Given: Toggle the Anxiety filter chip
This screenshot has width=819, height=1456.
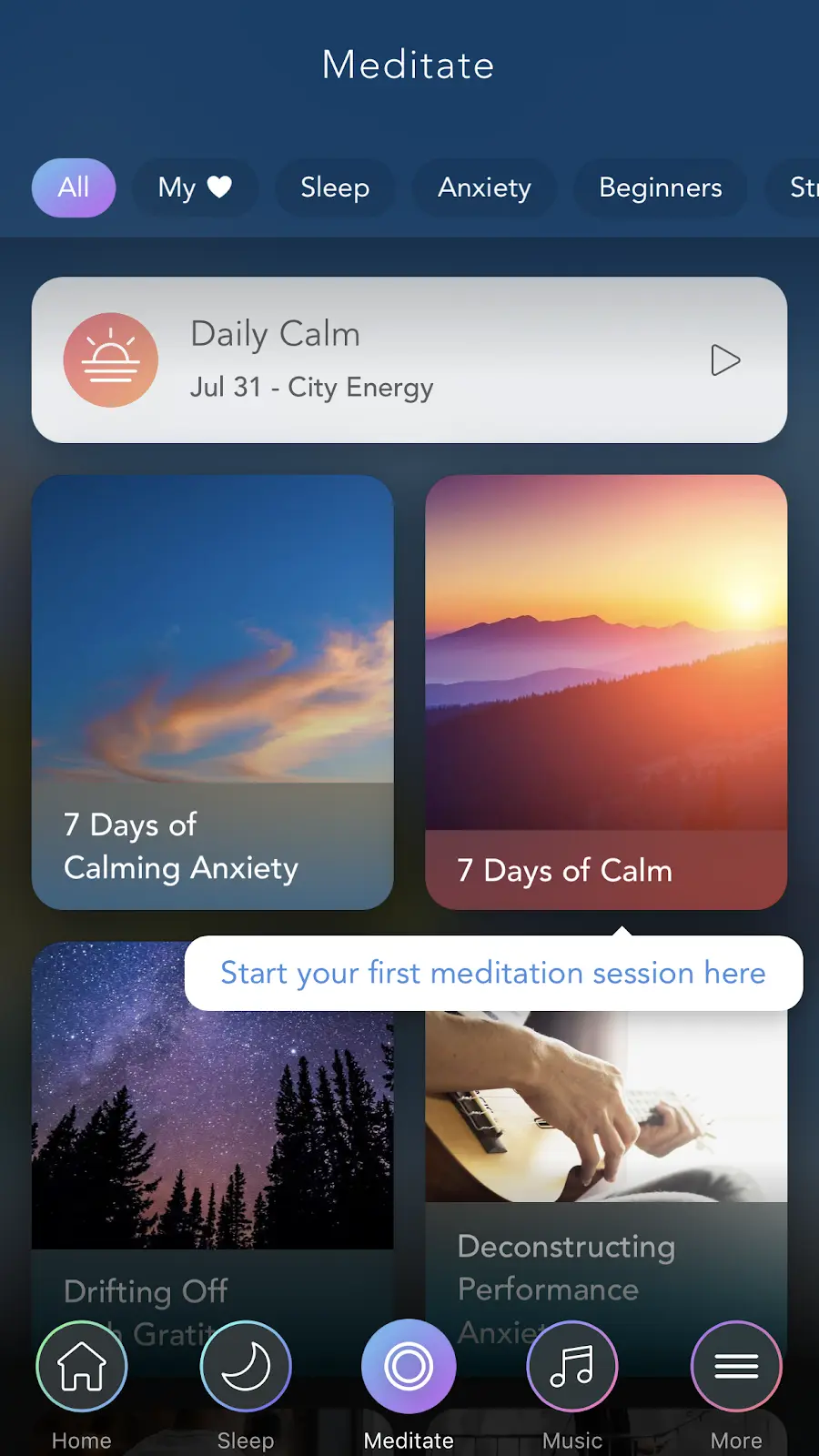Looking at the screenshot, I should (x=484, y=187).
